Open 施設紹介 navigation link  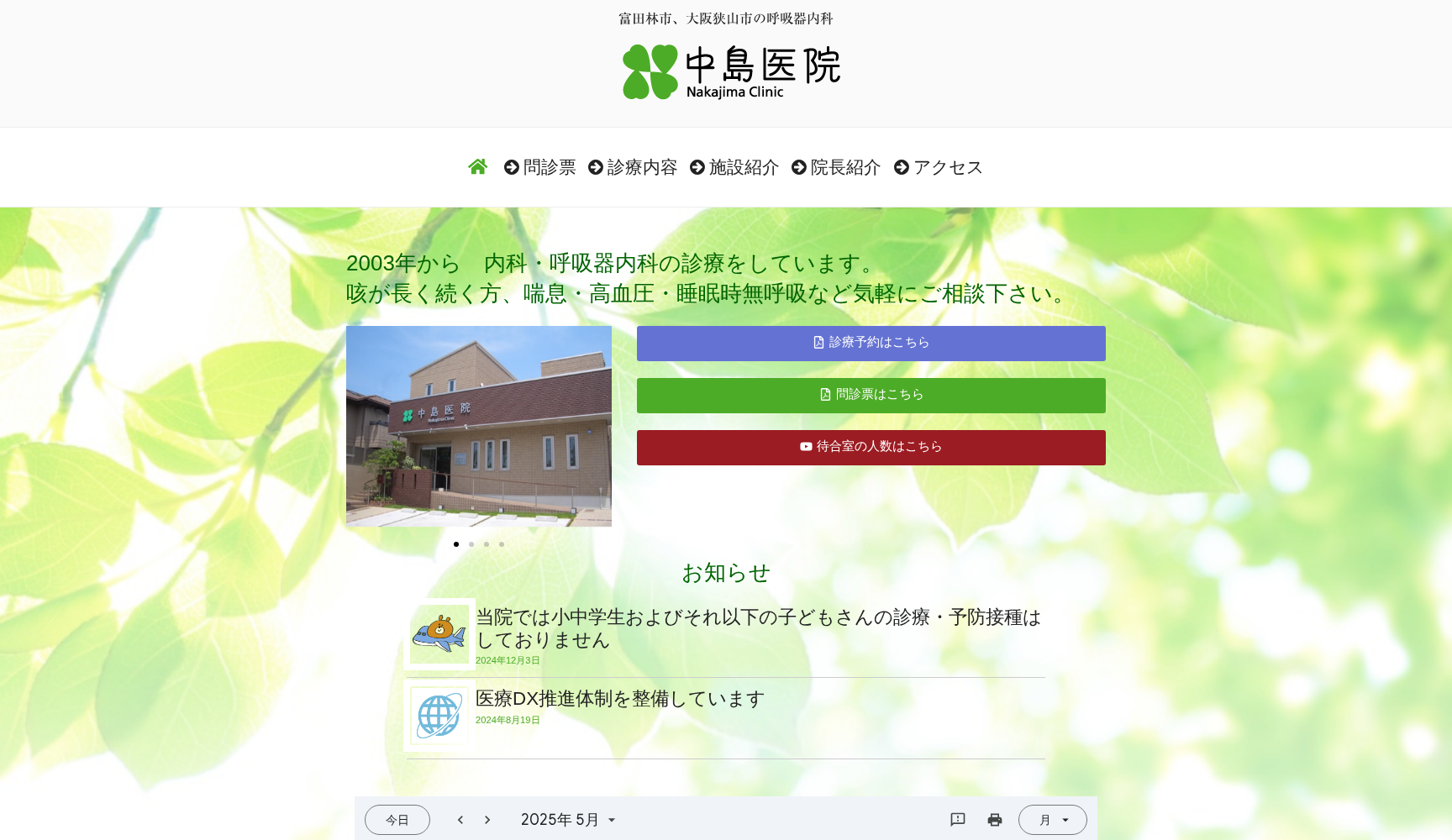(734, 167)
